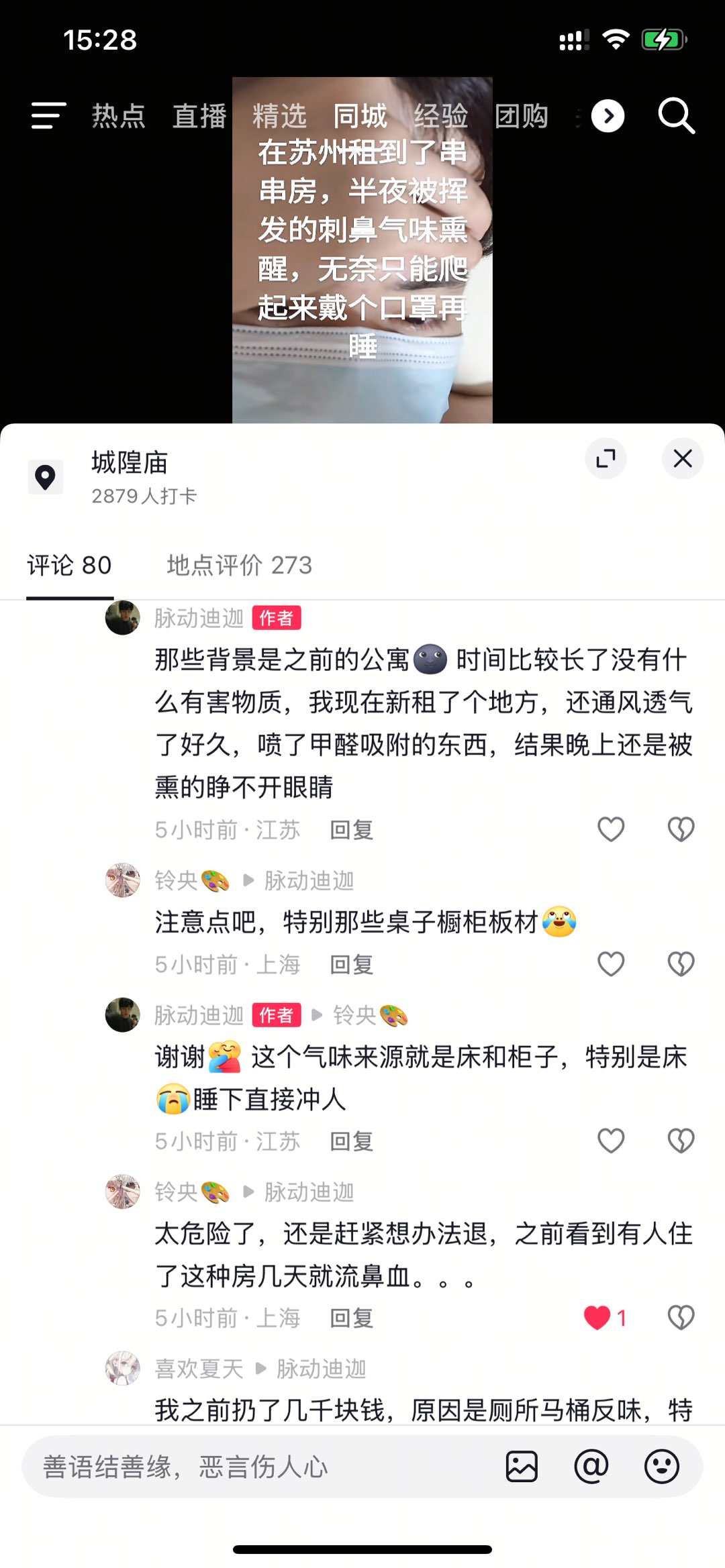Image resolution: width=725 pixels, height=1568 pixels.
Task: Unlike 铃央's comment 太危险了 with red heart
Action: [597, 1317]
